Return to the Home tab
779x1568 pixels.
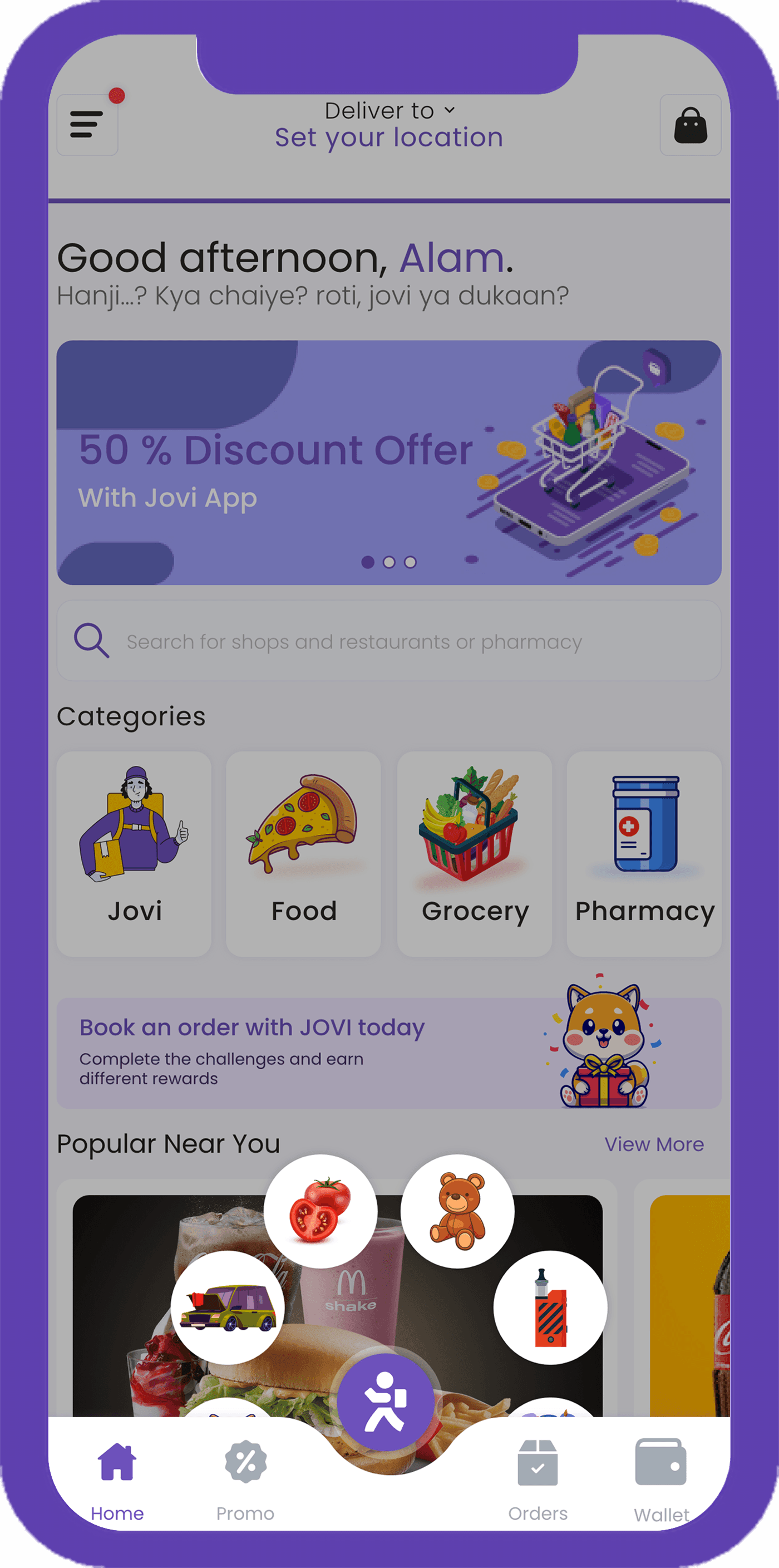[x=117, y=1477]
